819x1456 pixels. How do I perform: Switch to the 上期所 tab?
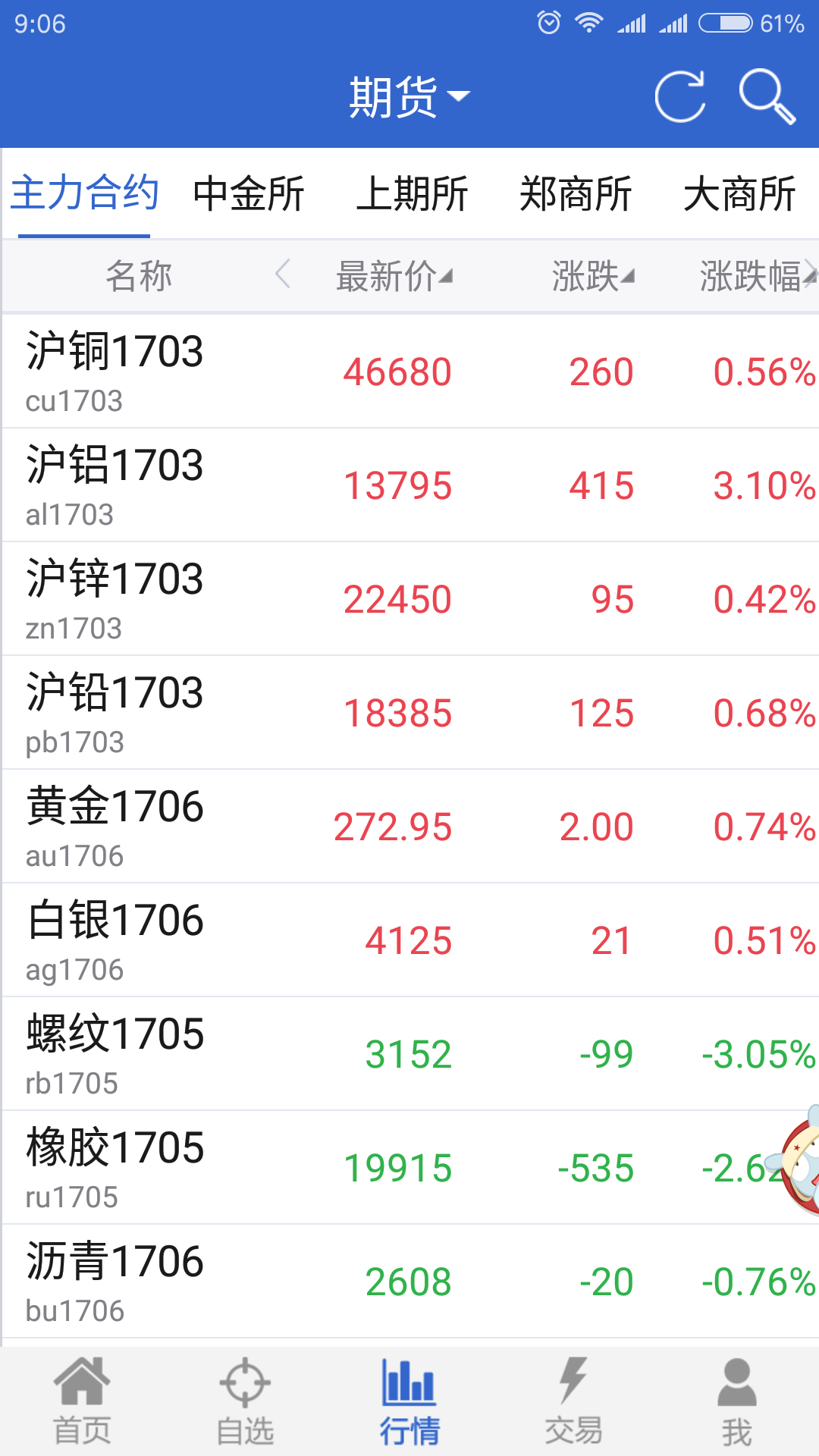[413, 194]
